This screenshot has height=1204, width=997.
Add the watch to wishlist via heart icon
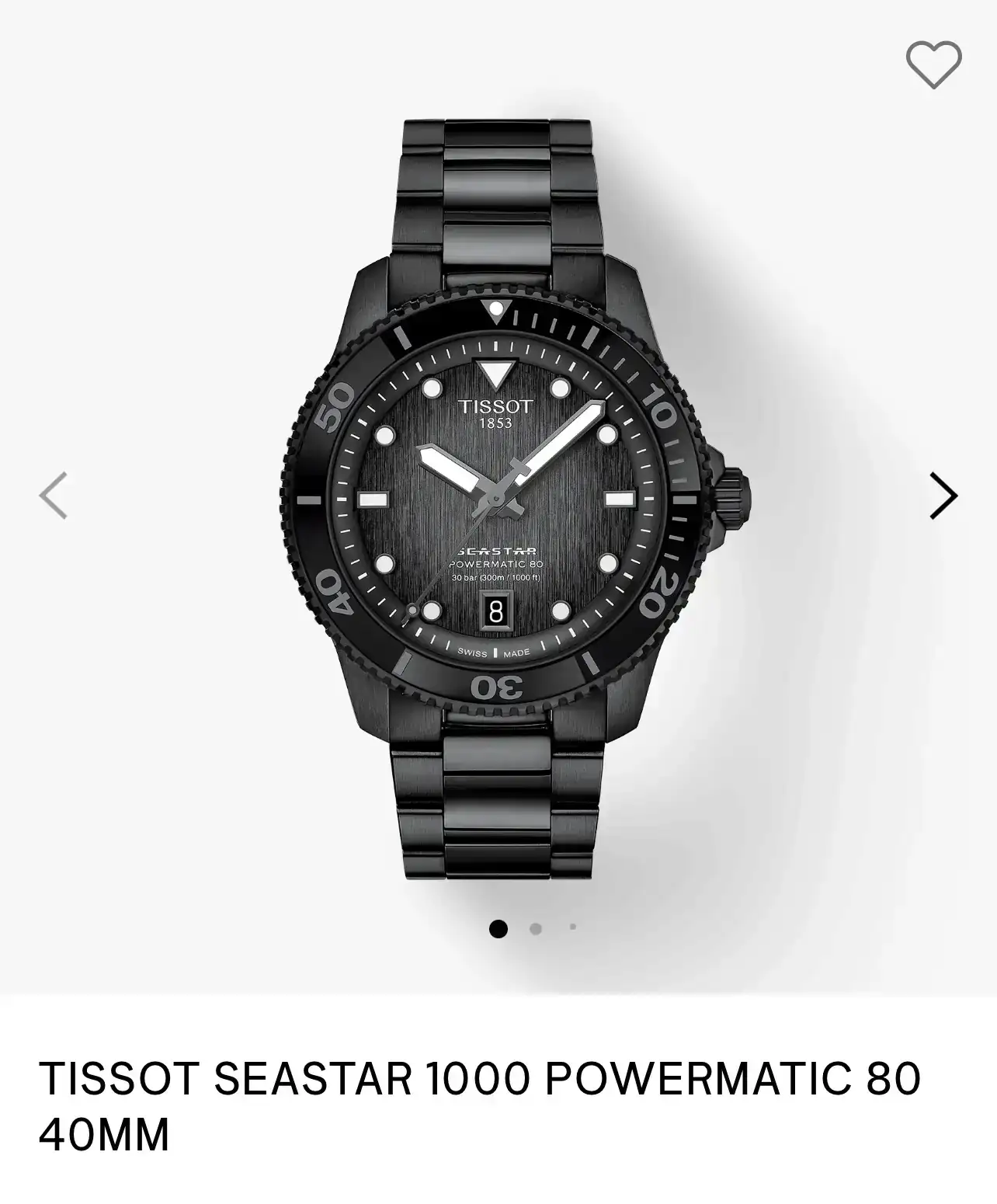tap(933, 64)
